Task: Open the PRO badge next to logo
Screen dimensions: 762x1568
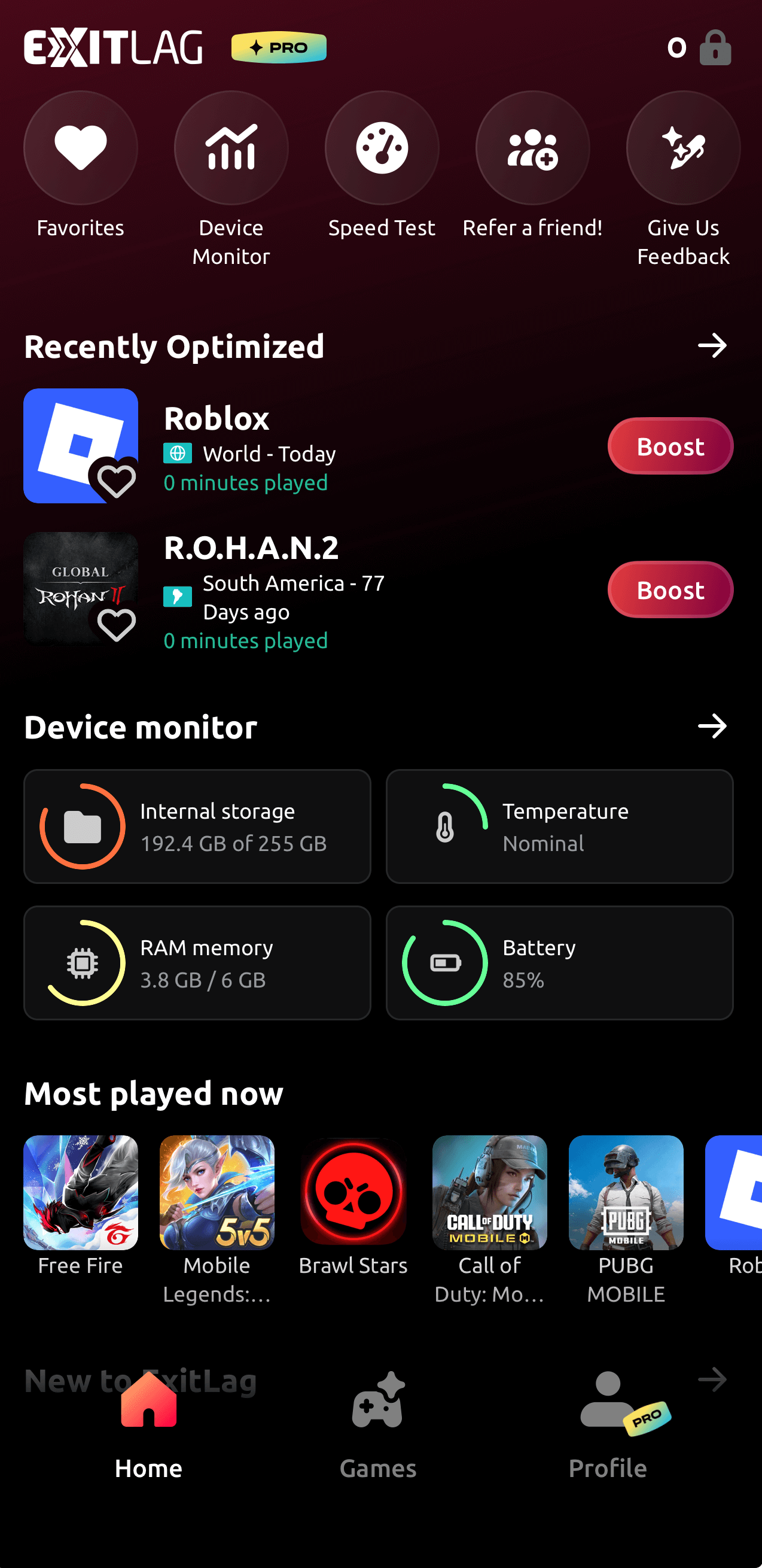Action: [x=279, y=47]
